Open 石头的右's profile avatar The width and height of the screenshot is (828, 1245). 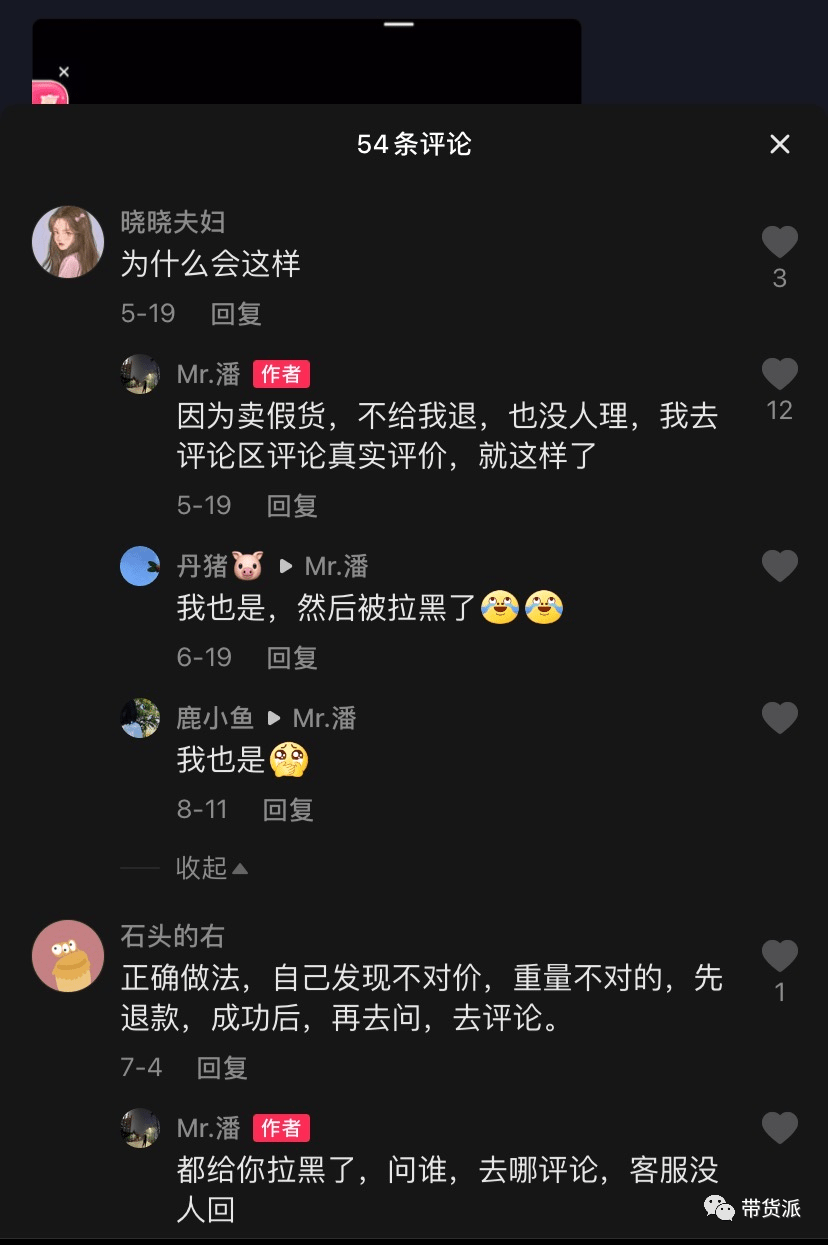point(68,956)
